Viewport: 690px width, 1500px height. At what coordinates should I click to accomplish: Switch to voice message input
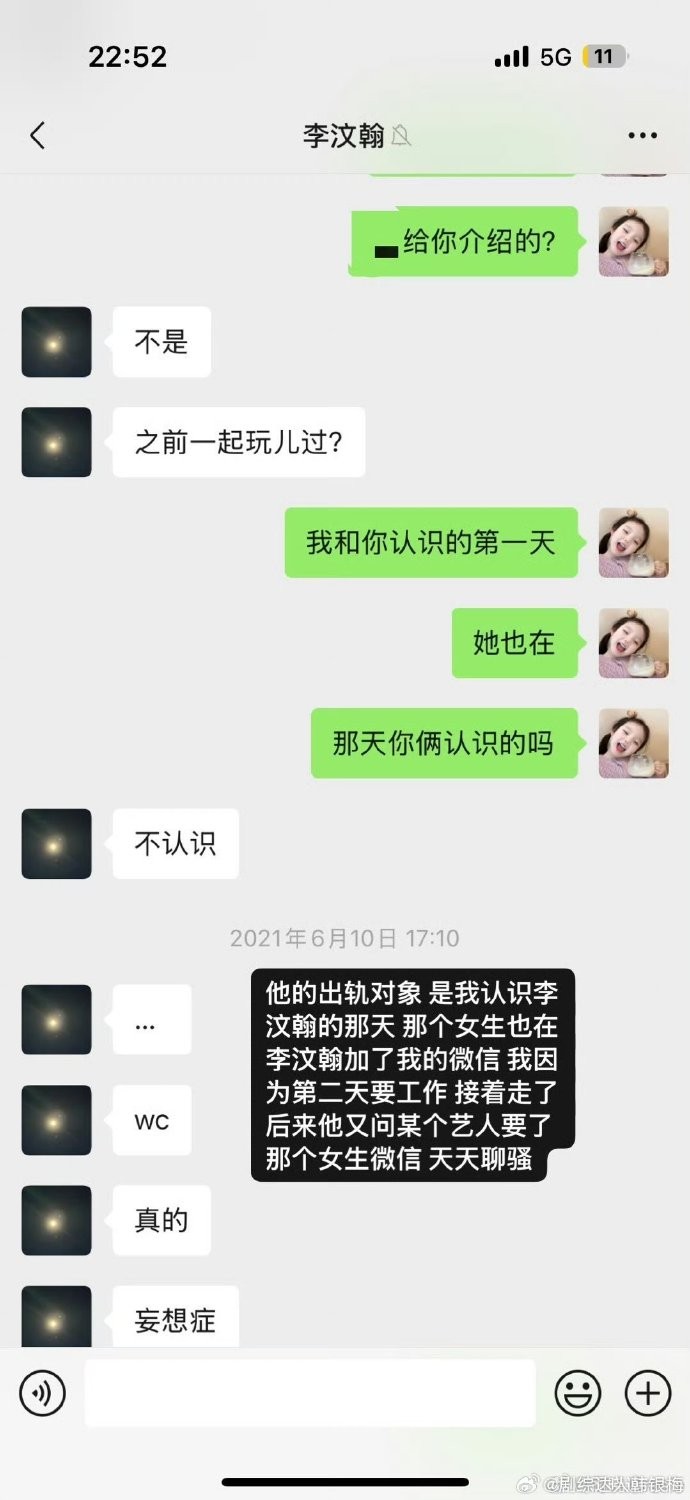[x=42, y=1393]
